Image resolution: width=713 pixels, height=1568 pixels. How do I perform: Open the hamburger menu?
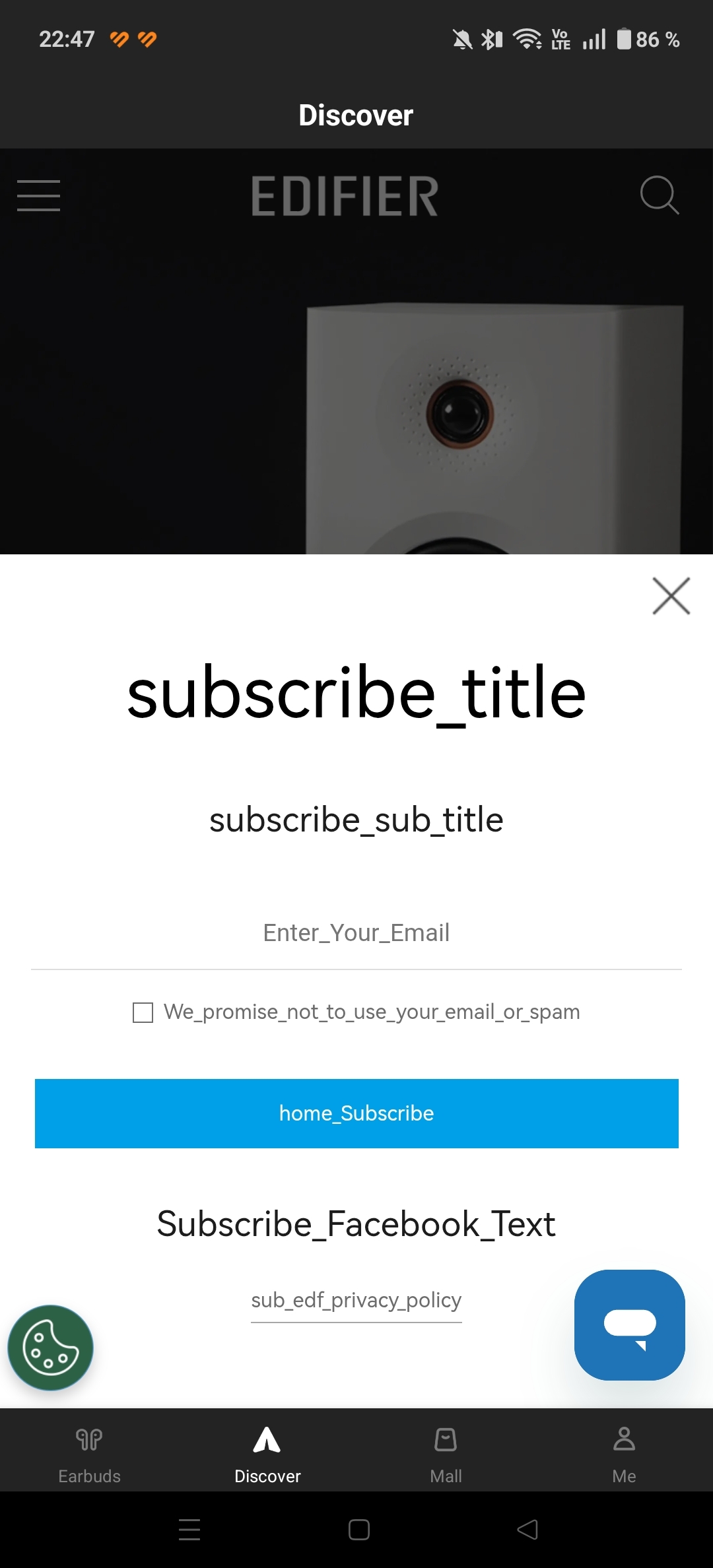click(38, 196)
